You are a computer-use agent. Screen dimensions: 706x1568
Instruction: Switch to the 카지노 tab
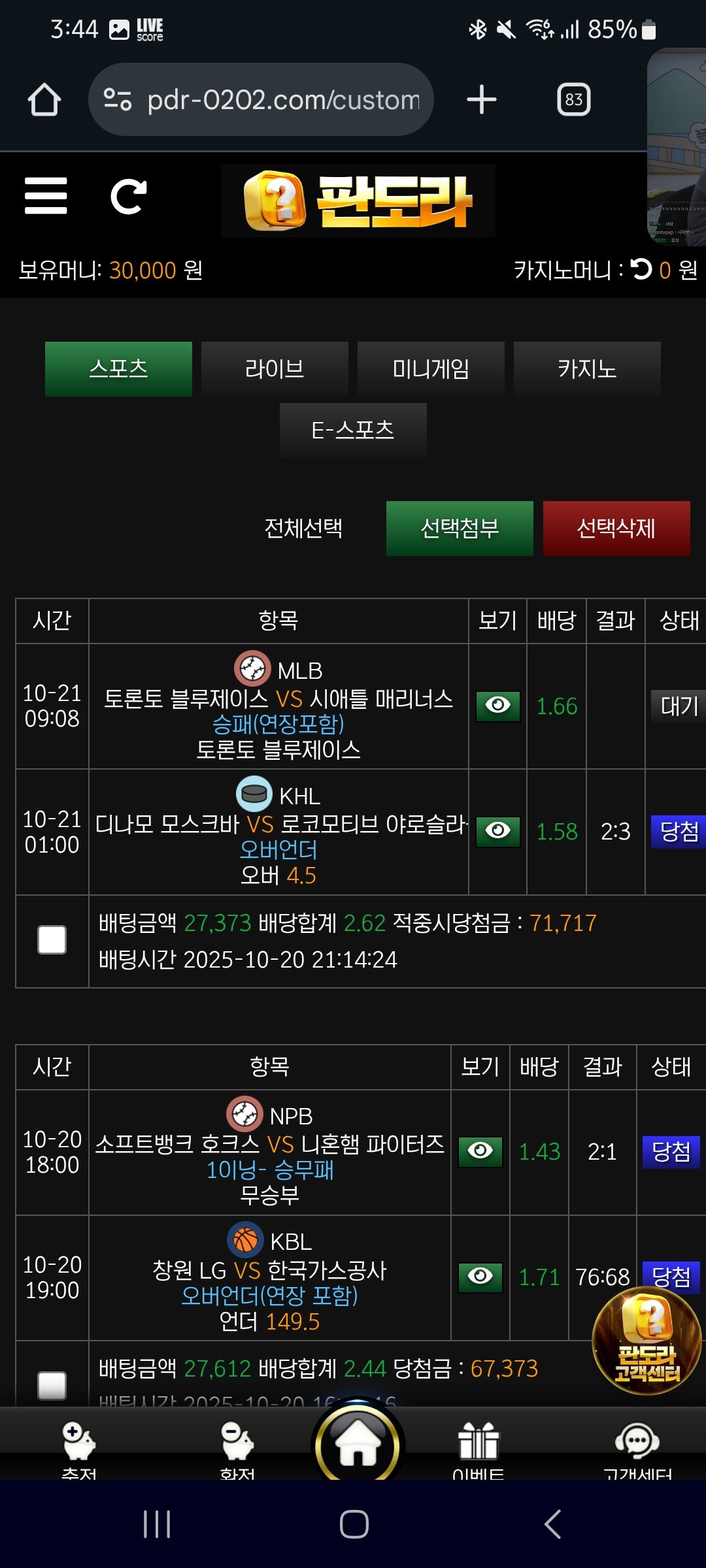point(587,369)
